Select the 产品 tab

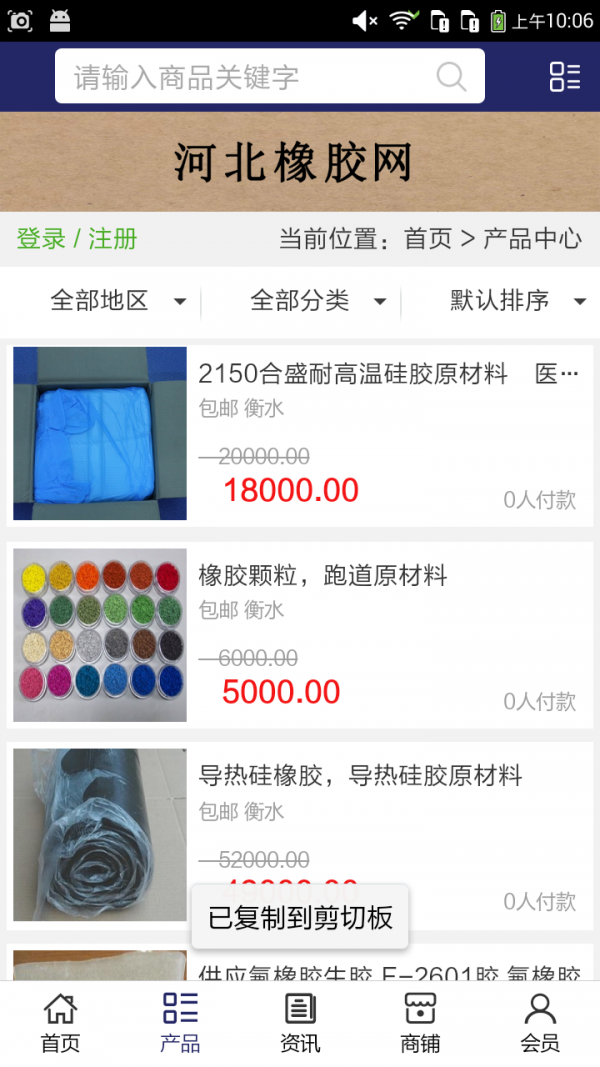click(x=180, y=1022)
